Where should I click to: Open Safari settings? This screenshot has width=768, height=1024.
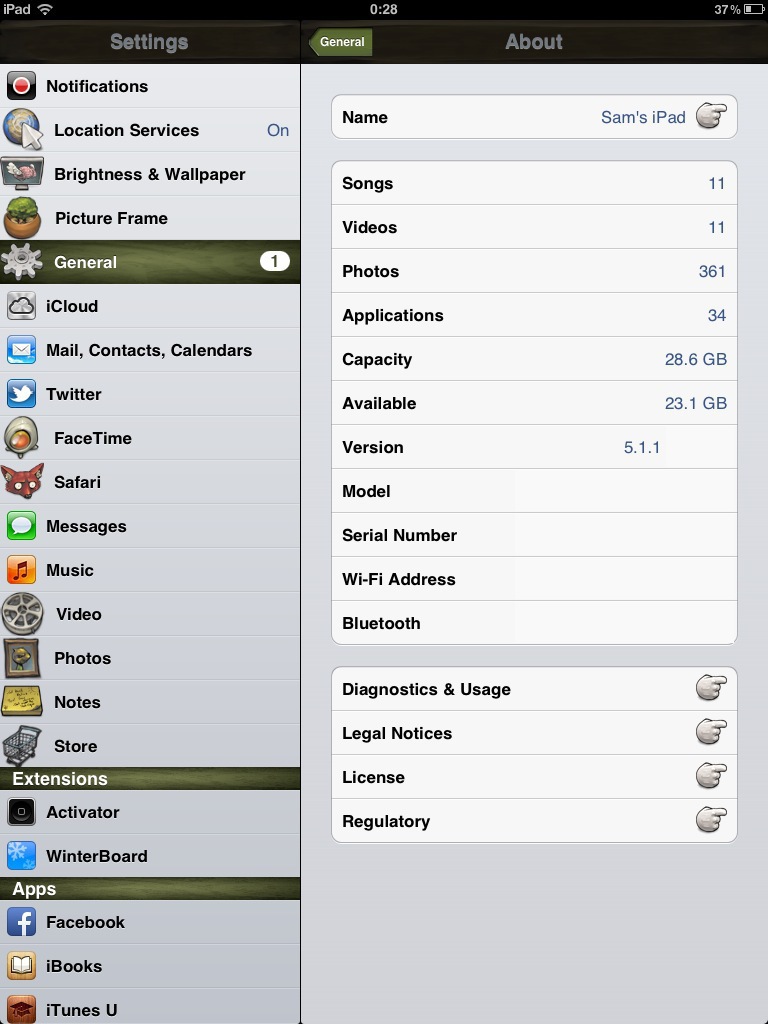coord(150,482)
